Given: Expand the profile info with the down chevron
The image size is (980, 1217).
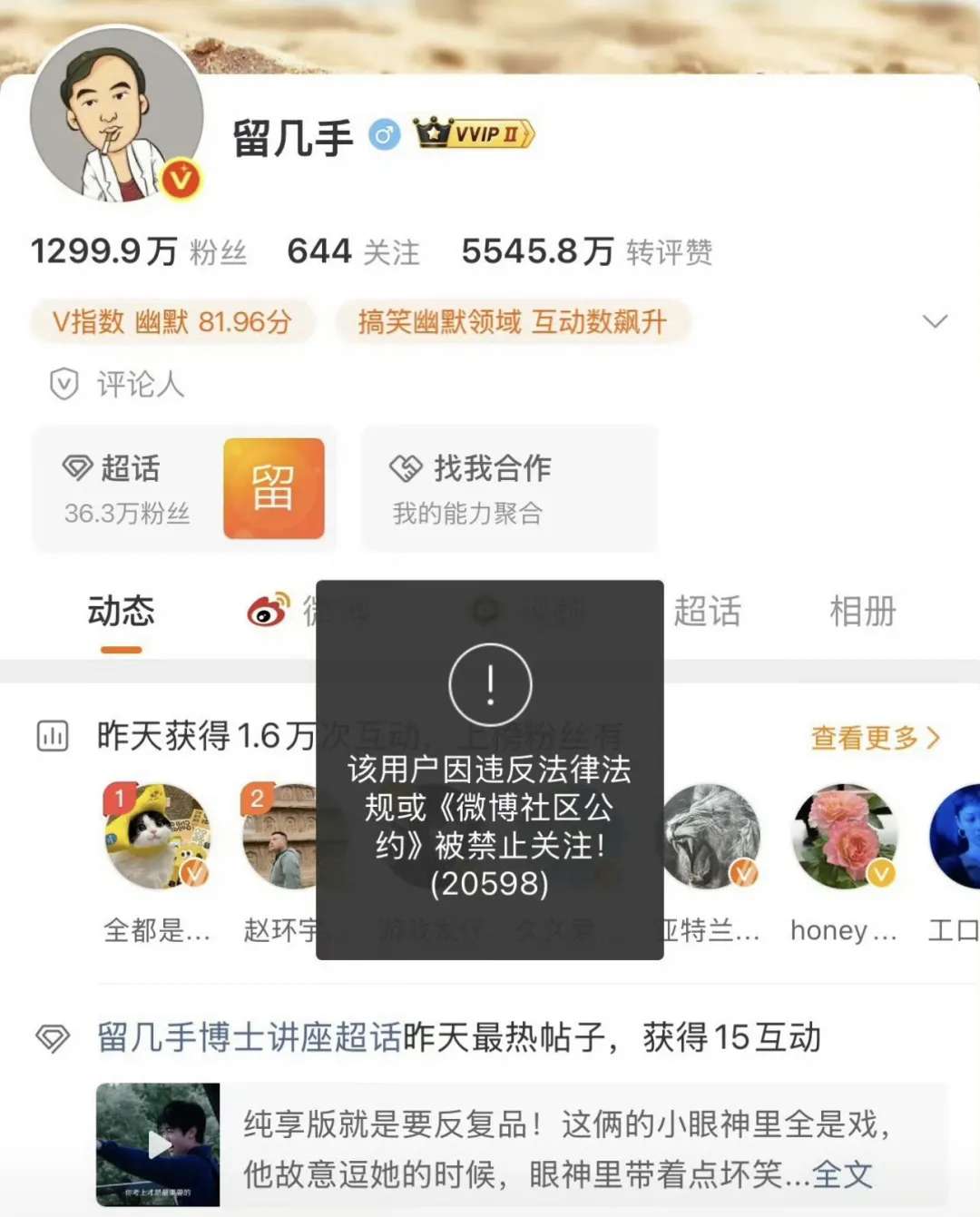Looking at the screenshot, I should (936, 321).
